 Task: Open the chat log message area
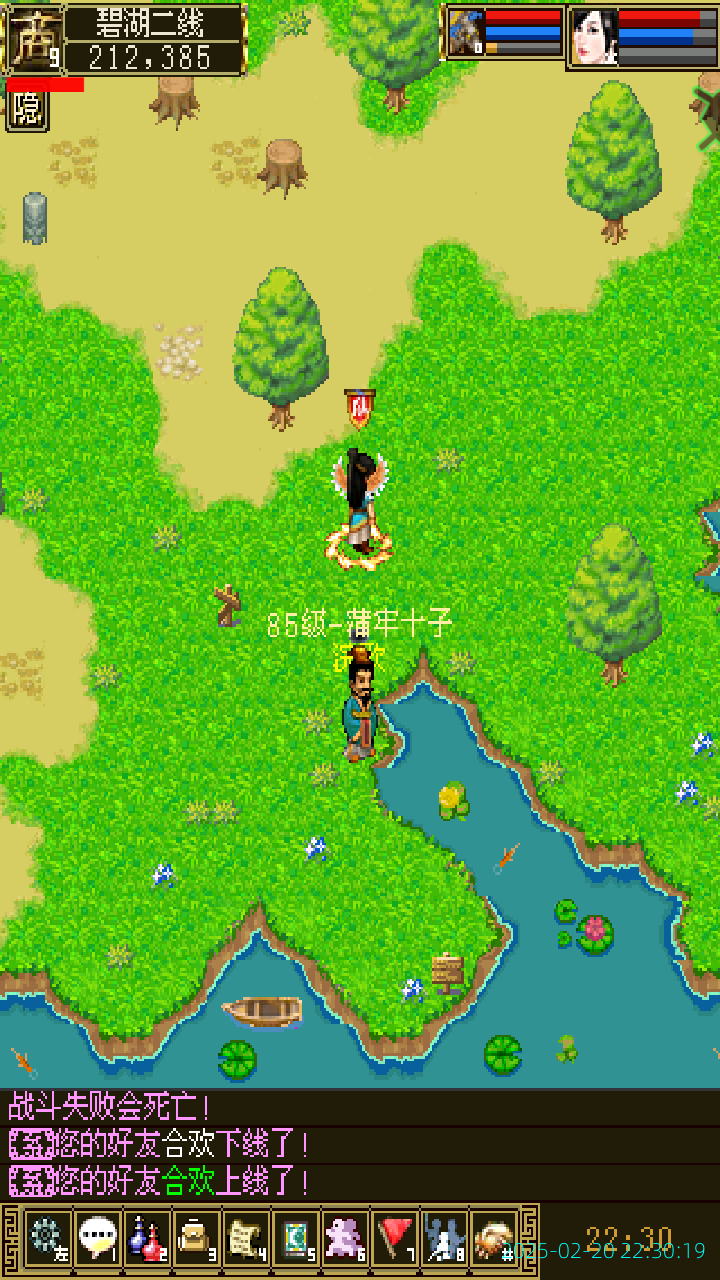[x=360, y=1144]
